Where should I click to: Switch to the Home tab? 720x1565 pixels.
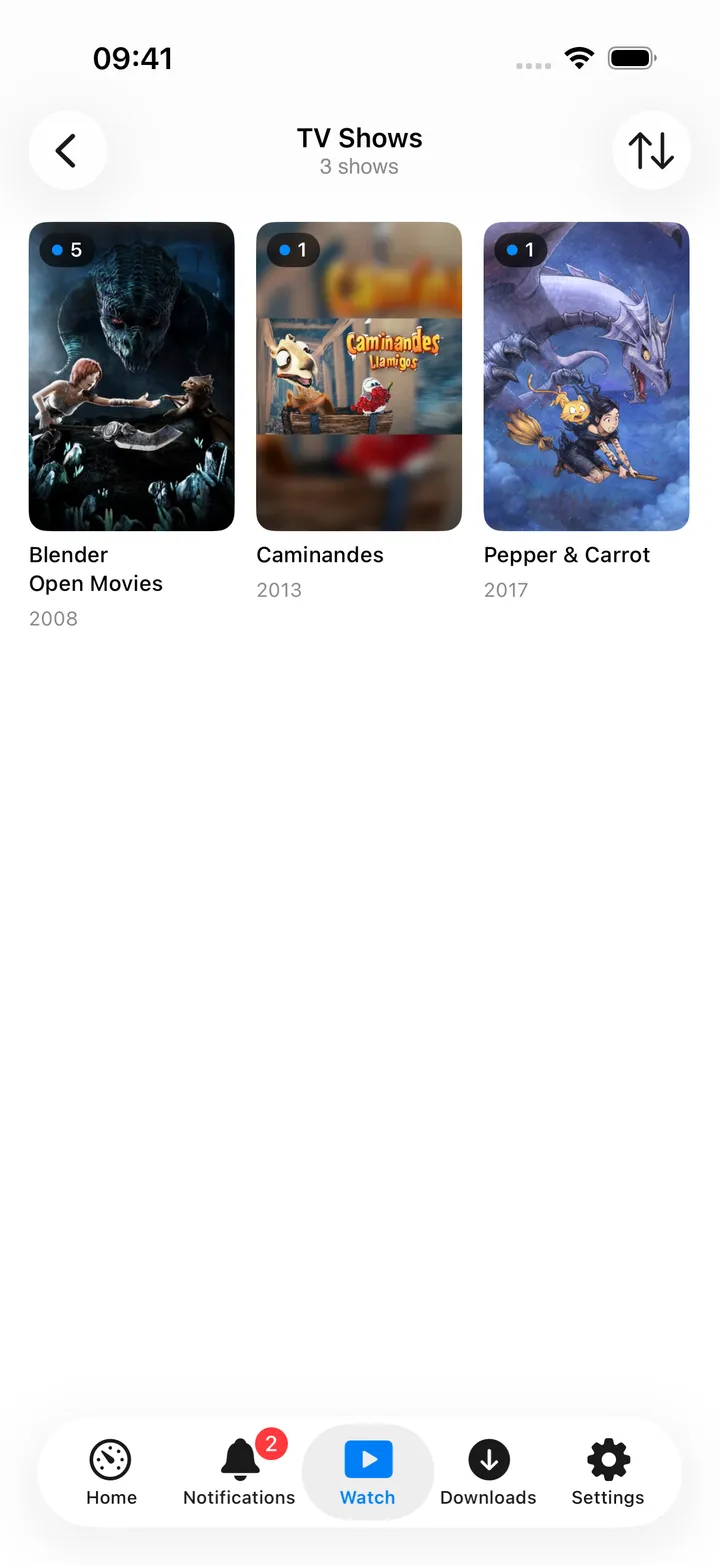pyautogui.click(x=111, y=1472)
